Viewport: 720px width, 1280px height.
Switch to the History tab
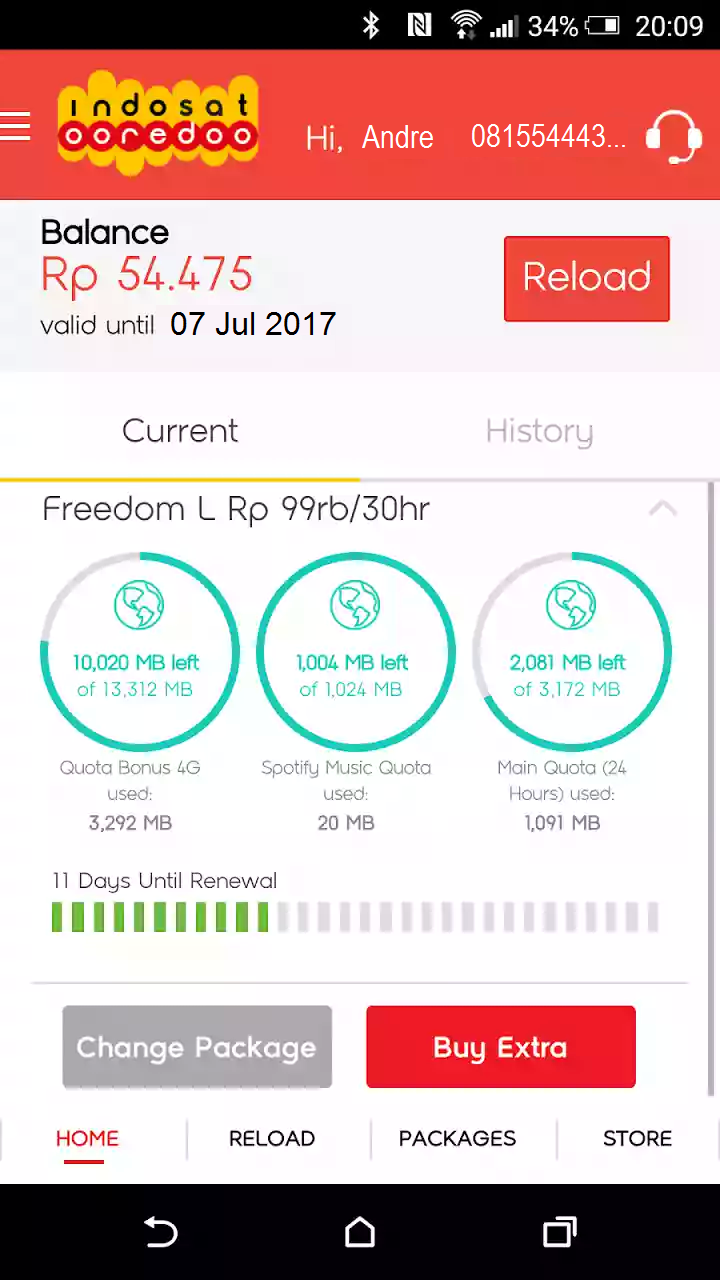pos(539,431)
